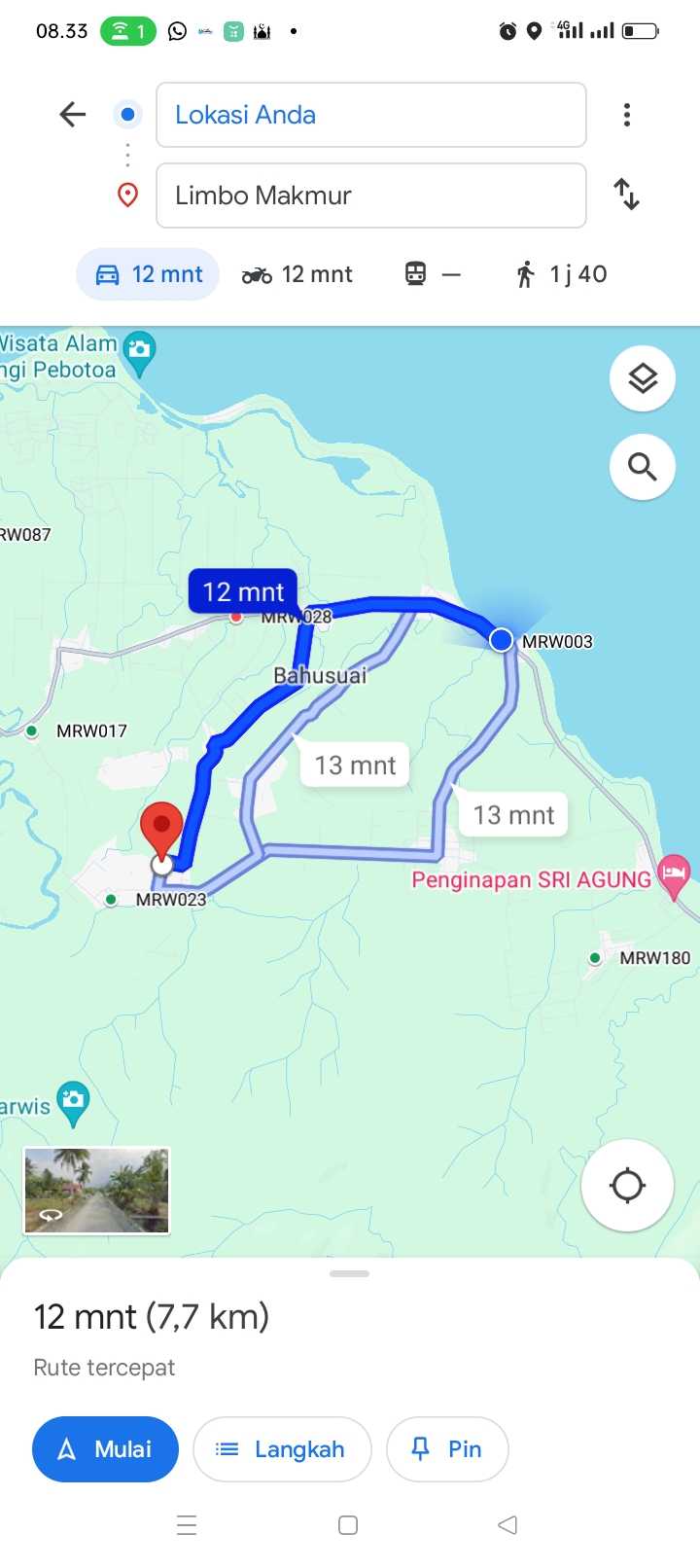Viewport: 700px width, 1568px height.
Task: Open the Street View thumbnail
Action: (x=97, y=1191)
